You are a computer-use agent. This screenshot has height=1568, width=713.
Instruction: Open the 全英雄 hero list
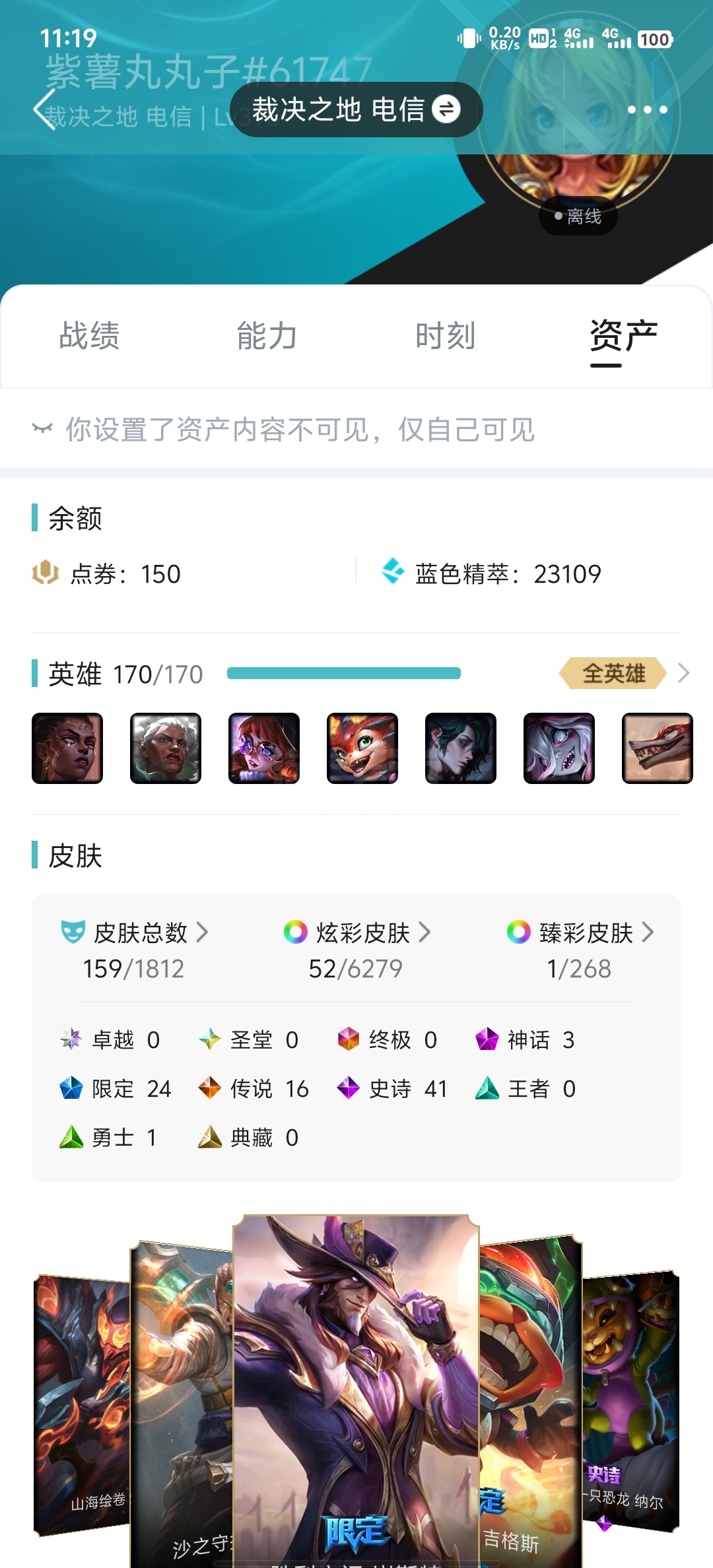coord(625,673)
